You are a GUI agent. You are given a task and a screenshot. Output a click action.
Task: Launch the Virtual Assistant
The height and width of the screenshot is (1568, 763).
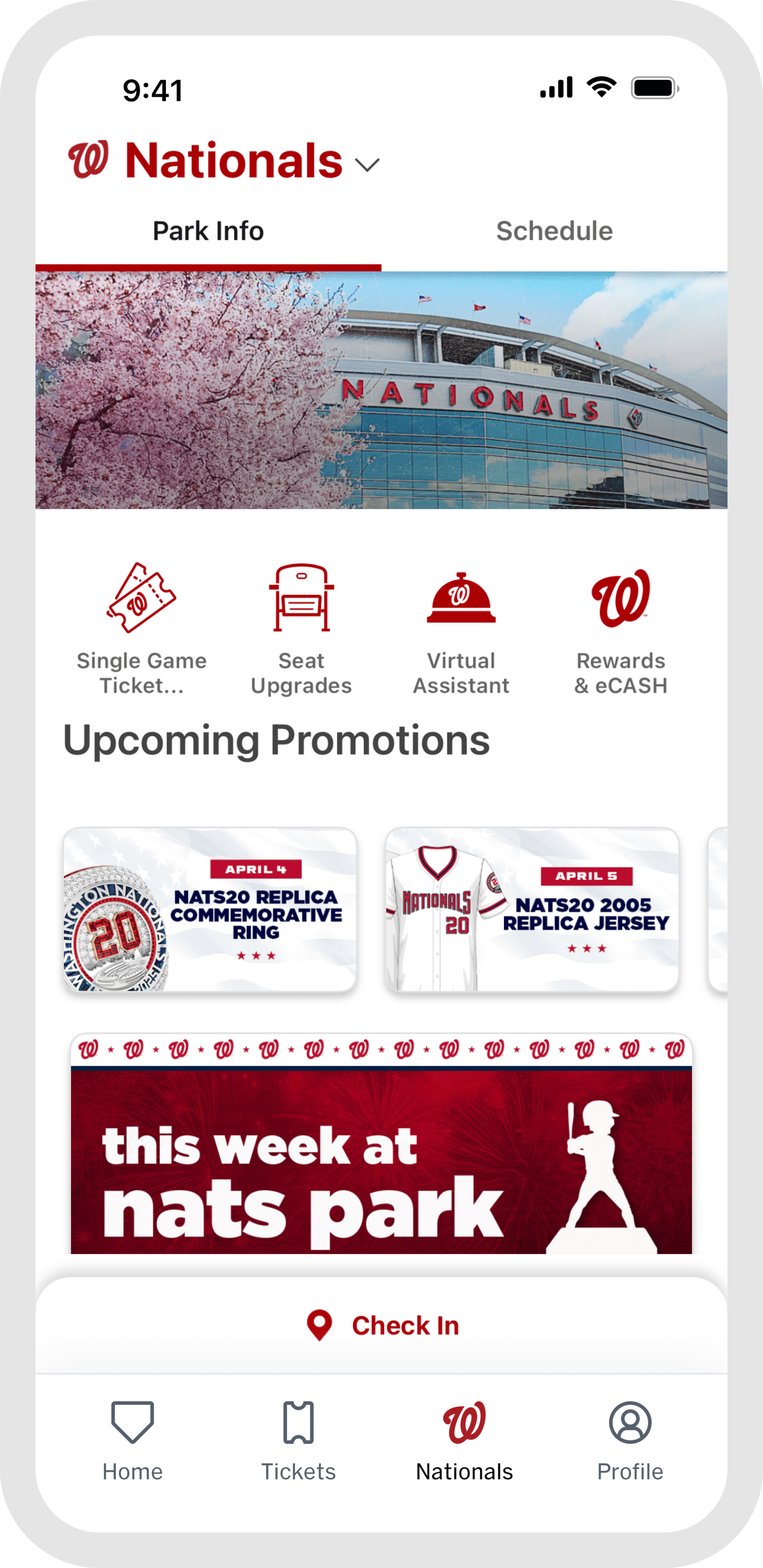tap(461, 628)
